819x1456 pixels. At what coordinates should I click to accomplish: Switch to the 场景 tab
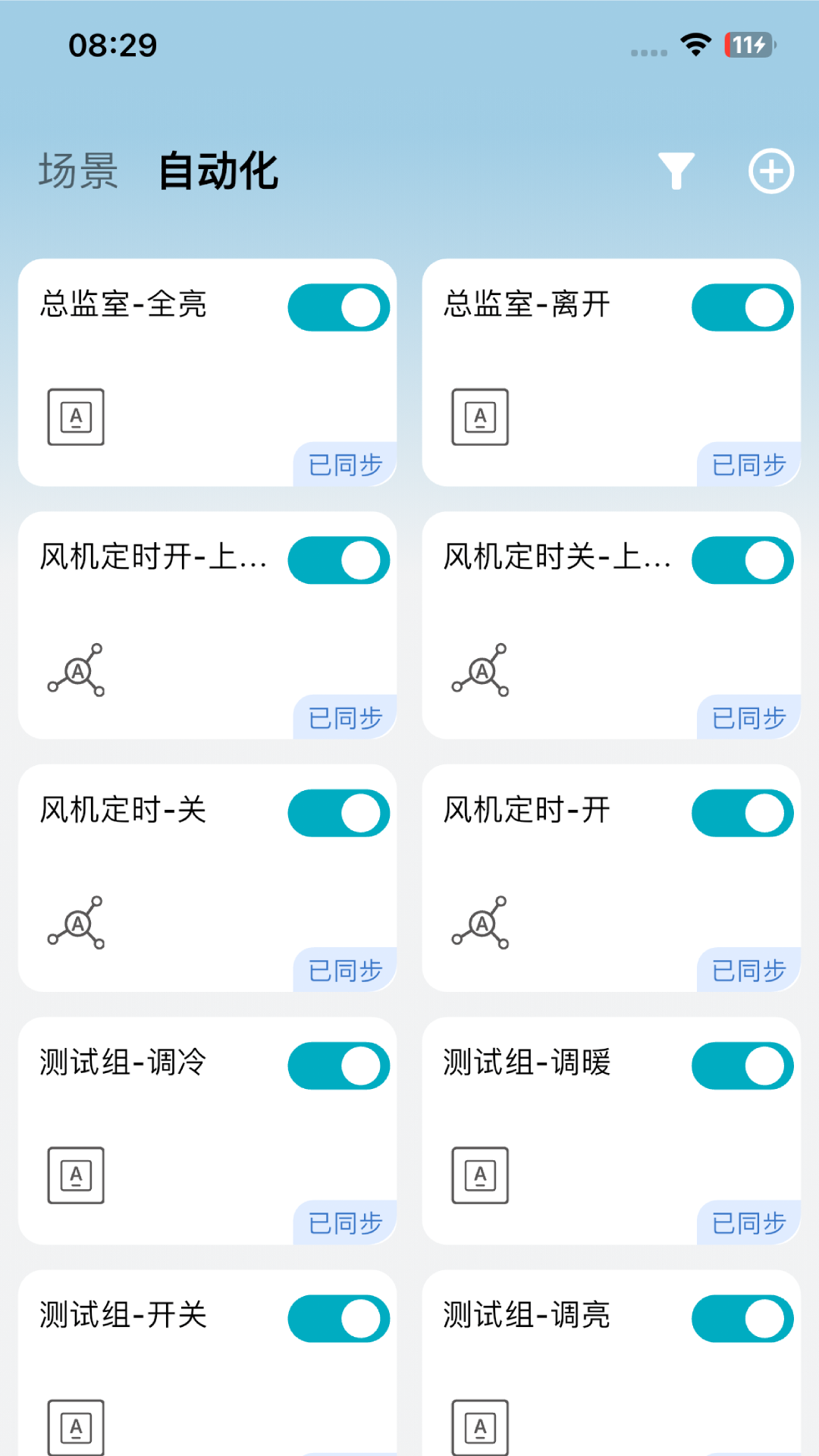coord(77,172)
